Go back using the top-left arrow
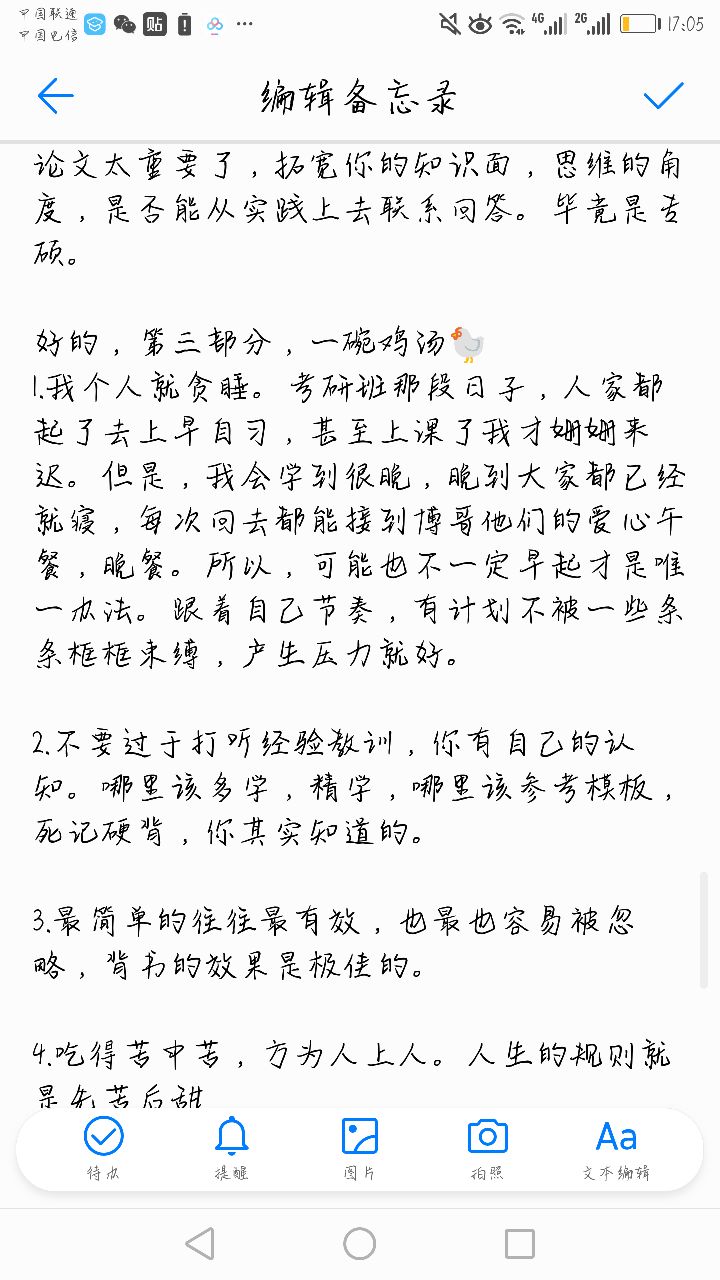Image resolution: width=720 pixels, height=1280 pixels. point(56,96)
